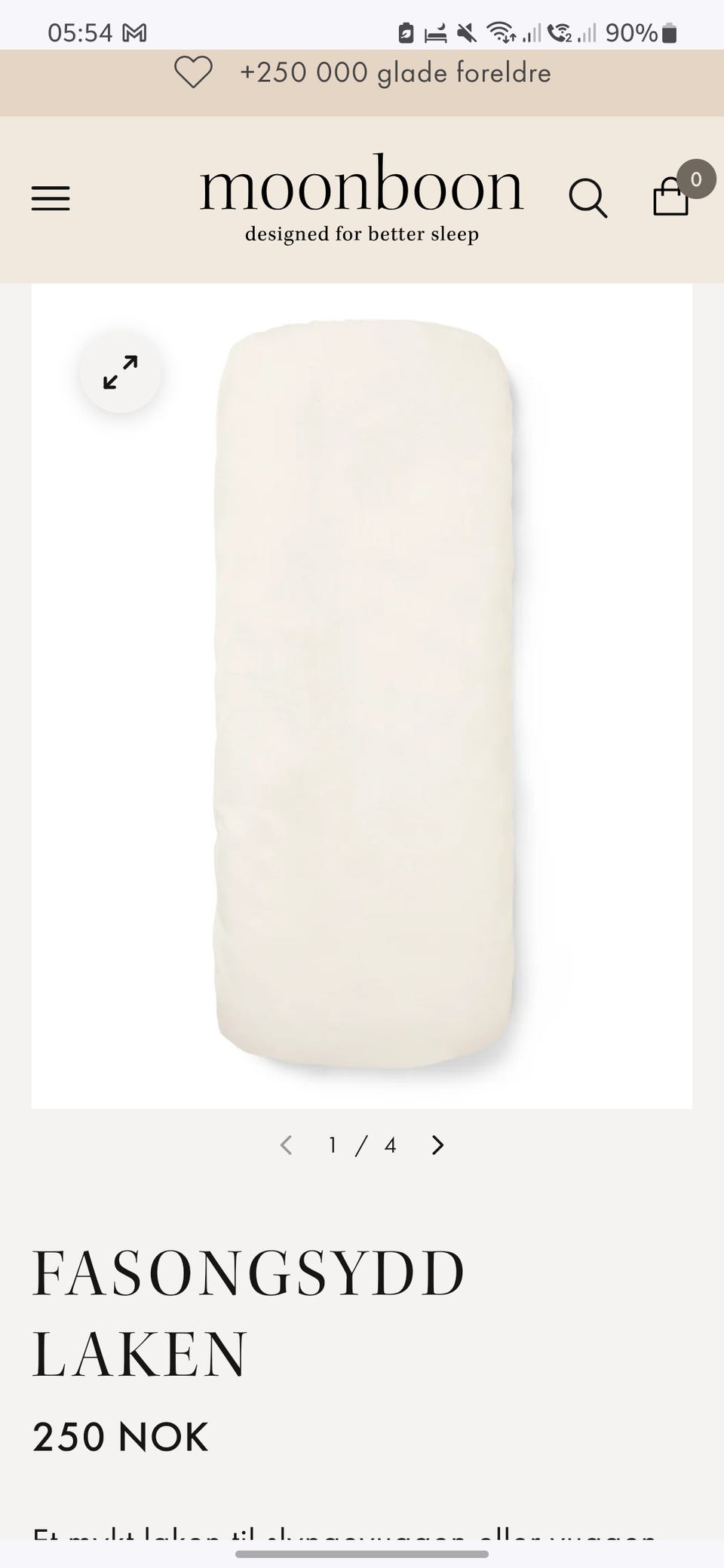This screenshot has width=724, height=1568.
Task: Expand product image to fullscreen
Action: point(121,372)
